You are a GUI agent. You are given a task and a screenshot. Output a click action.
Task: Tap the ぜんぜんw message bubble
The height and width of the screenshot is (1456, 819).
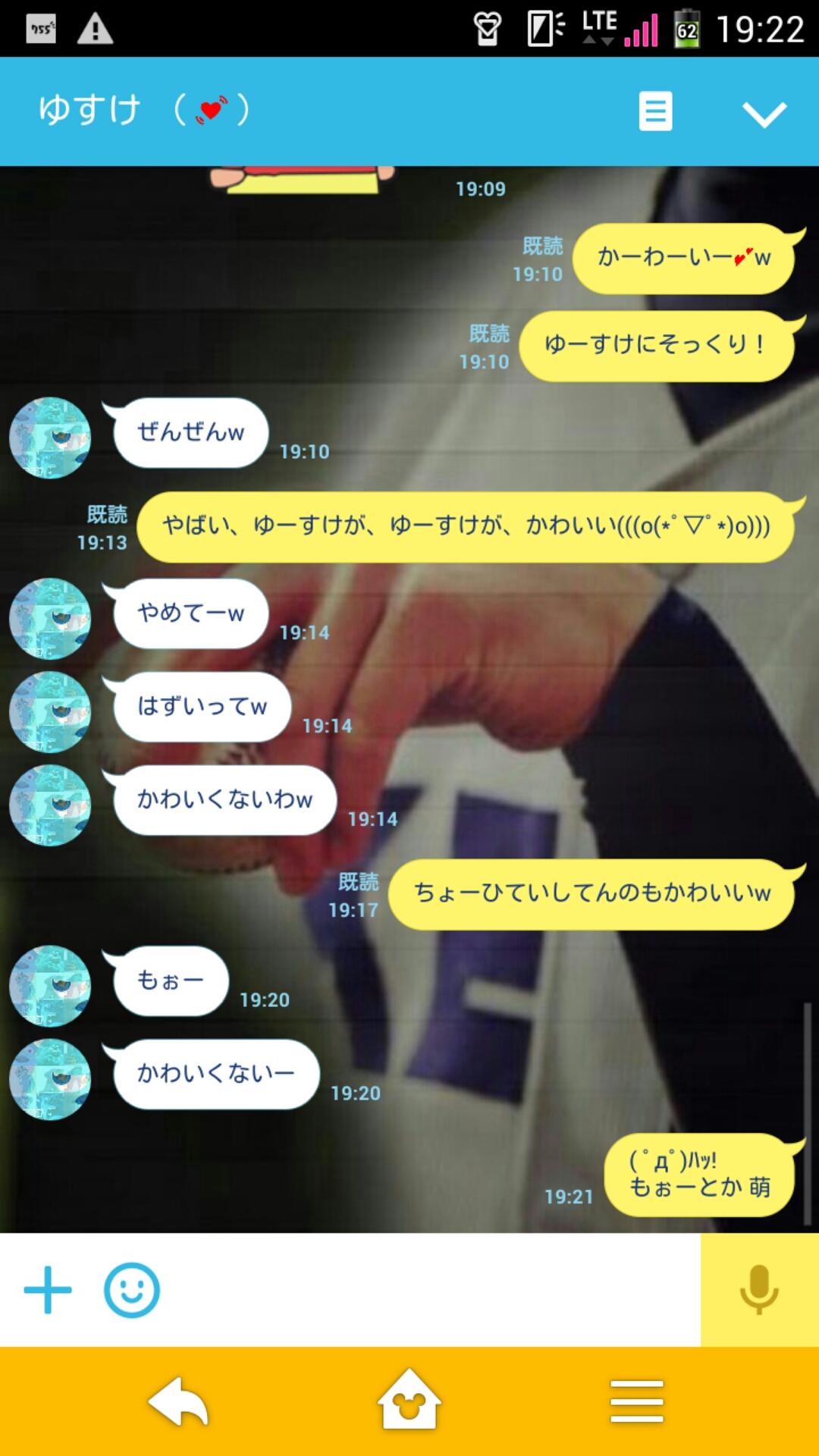coord(189,432)
